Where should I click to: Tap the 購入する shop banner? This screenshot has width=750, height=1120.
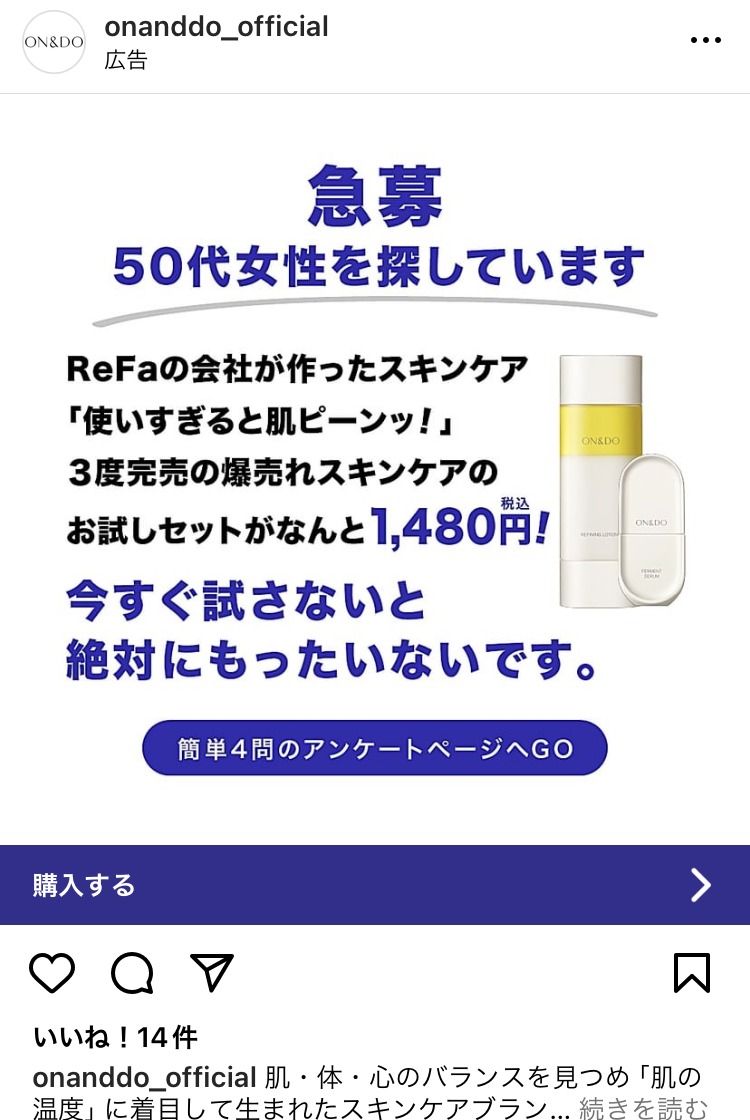coord(375,885)
